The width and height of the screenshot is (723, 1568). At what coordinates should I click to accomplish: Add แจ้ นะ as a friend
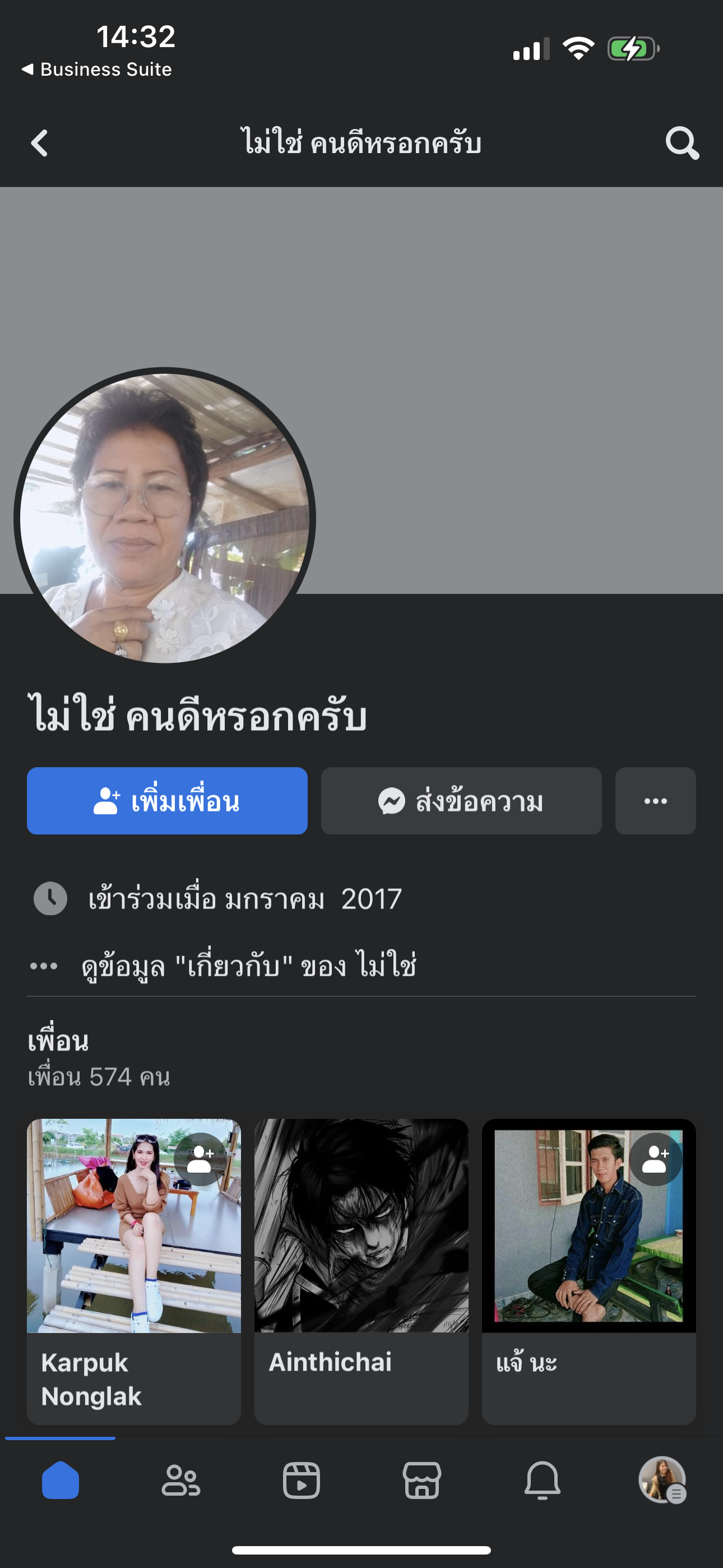point(655,1160)
